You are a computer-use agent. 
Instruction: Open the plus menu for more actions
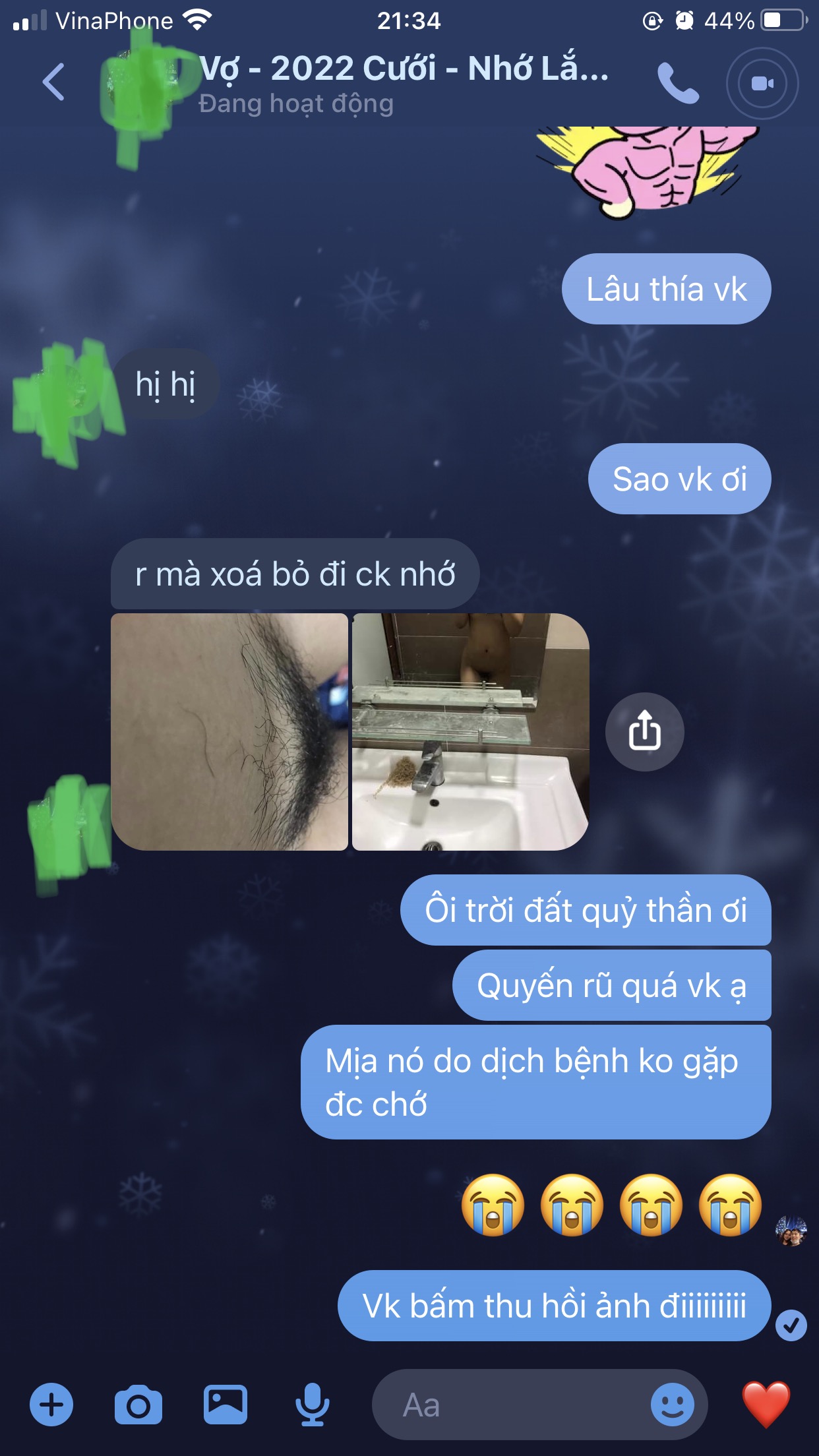click(x=51, y=1405)
